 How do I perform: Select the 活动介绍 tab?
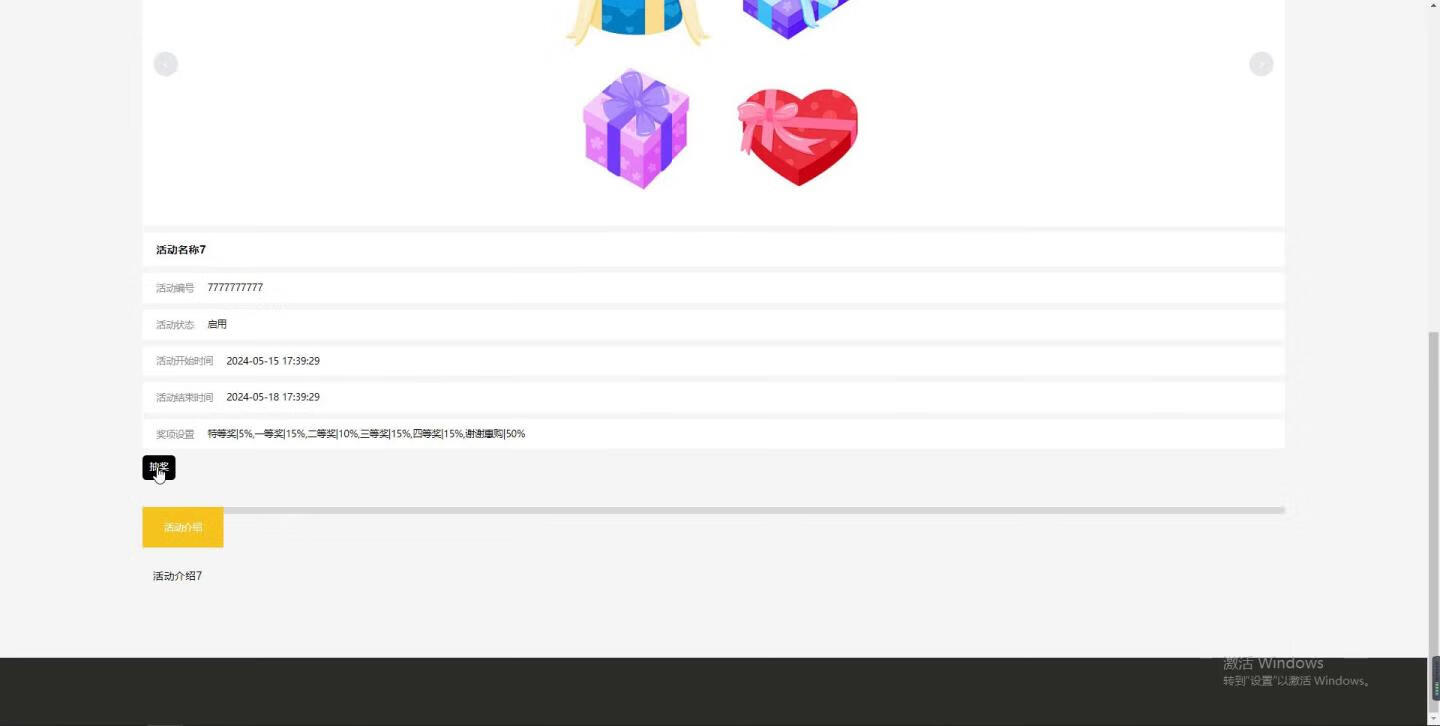click(x=183, y=527)
